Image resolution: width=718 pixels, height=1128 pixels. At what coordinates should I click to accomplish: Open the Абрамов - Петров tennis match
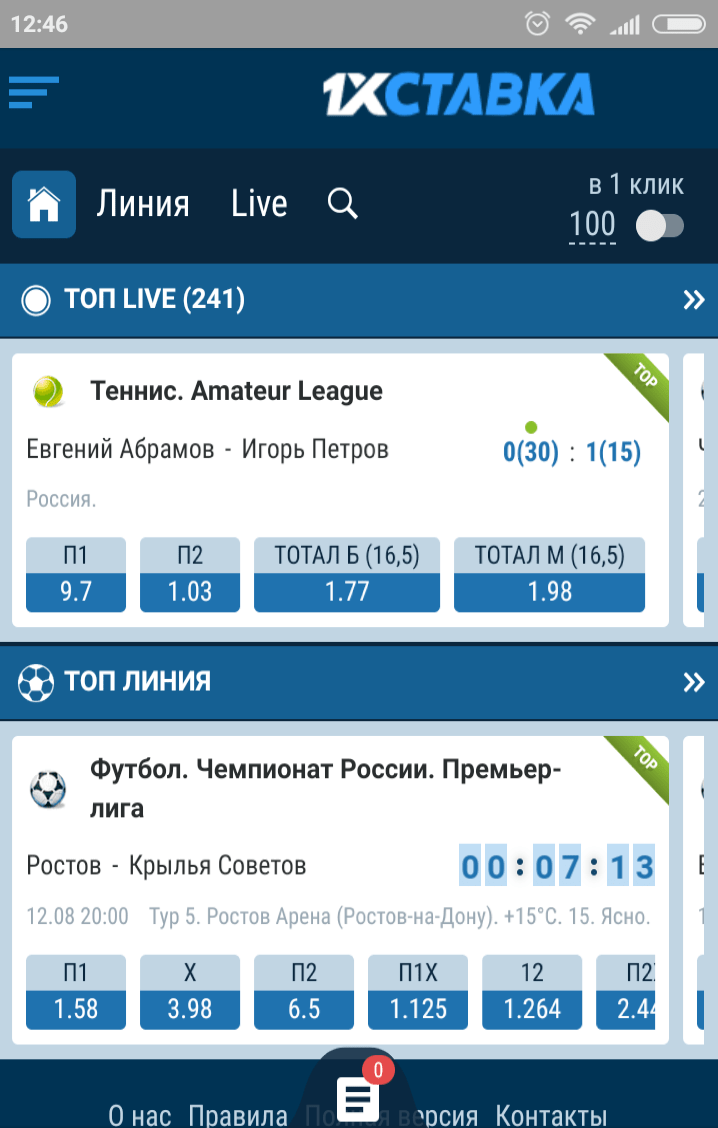click(208, 450)
